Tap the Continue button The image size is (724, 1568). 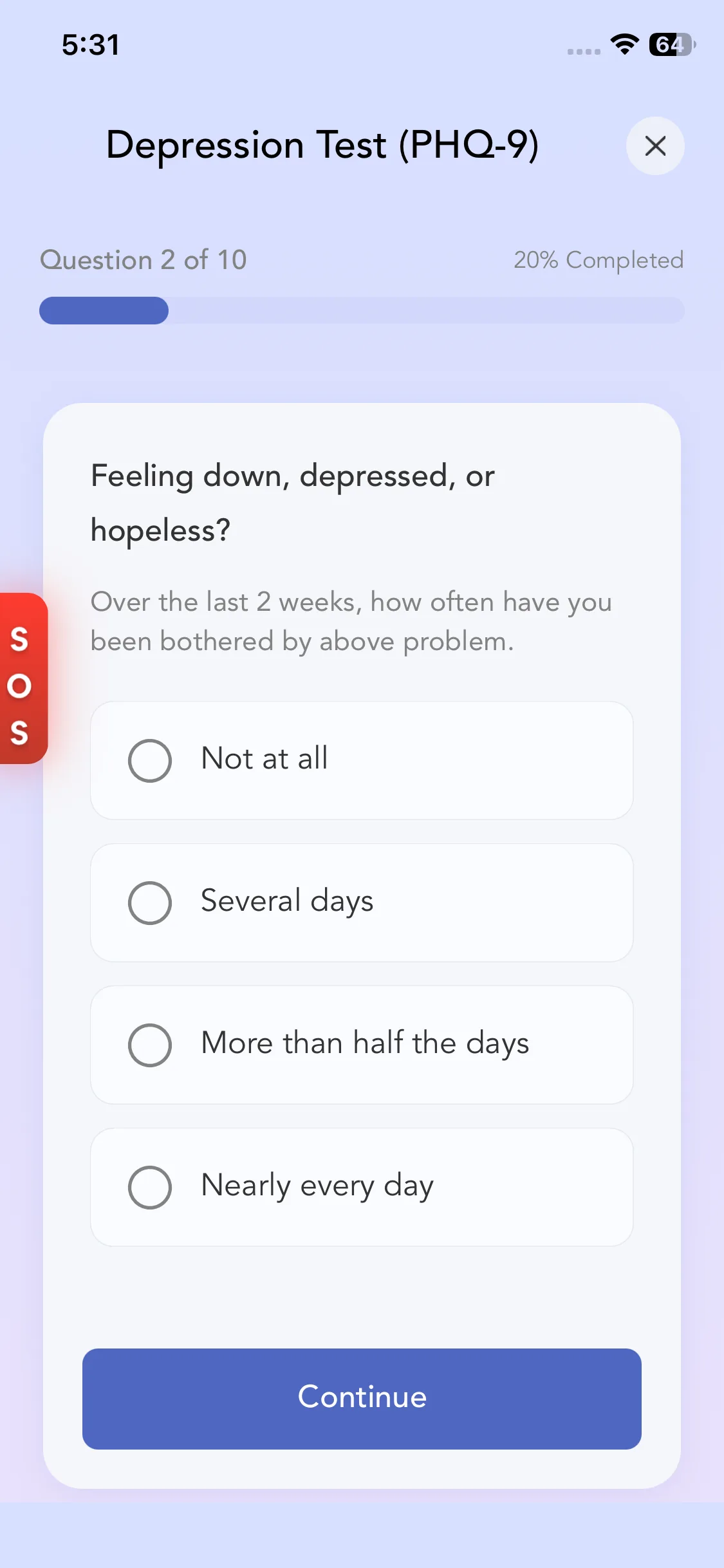coord(362,1399)
